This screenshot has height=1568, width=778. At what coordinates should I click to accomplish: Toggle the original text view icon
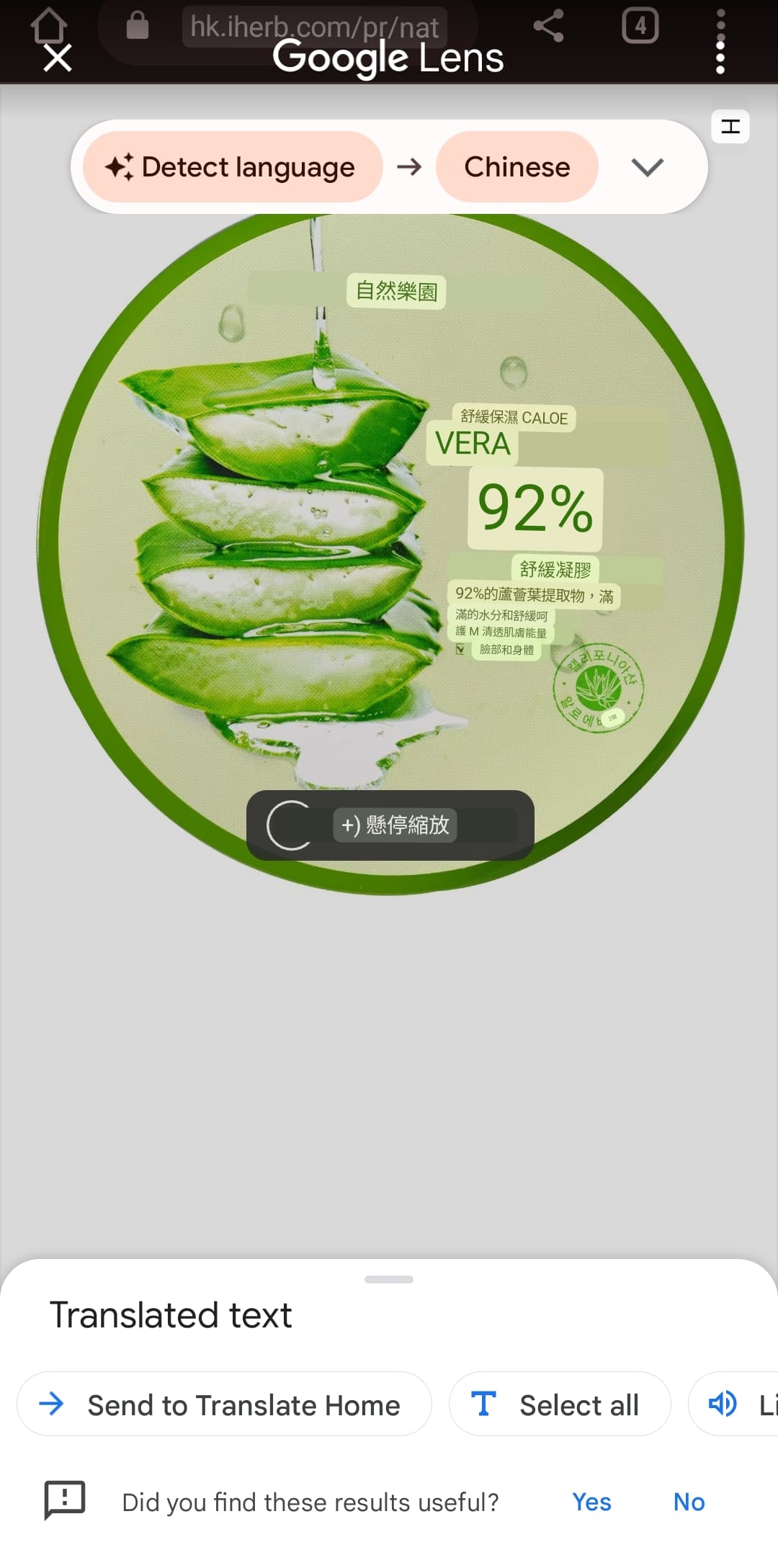coord(730,127)
